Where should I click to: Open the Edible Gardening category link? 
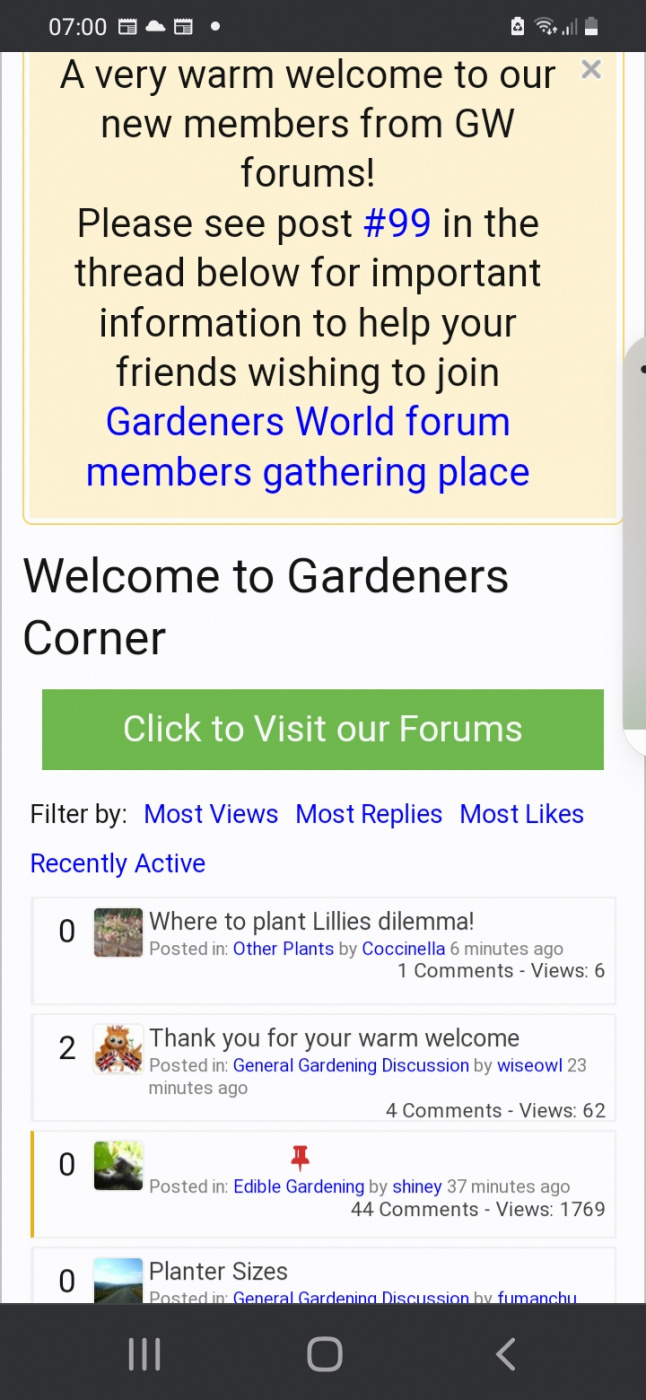pyautogui.click(x=298, y=1187)
